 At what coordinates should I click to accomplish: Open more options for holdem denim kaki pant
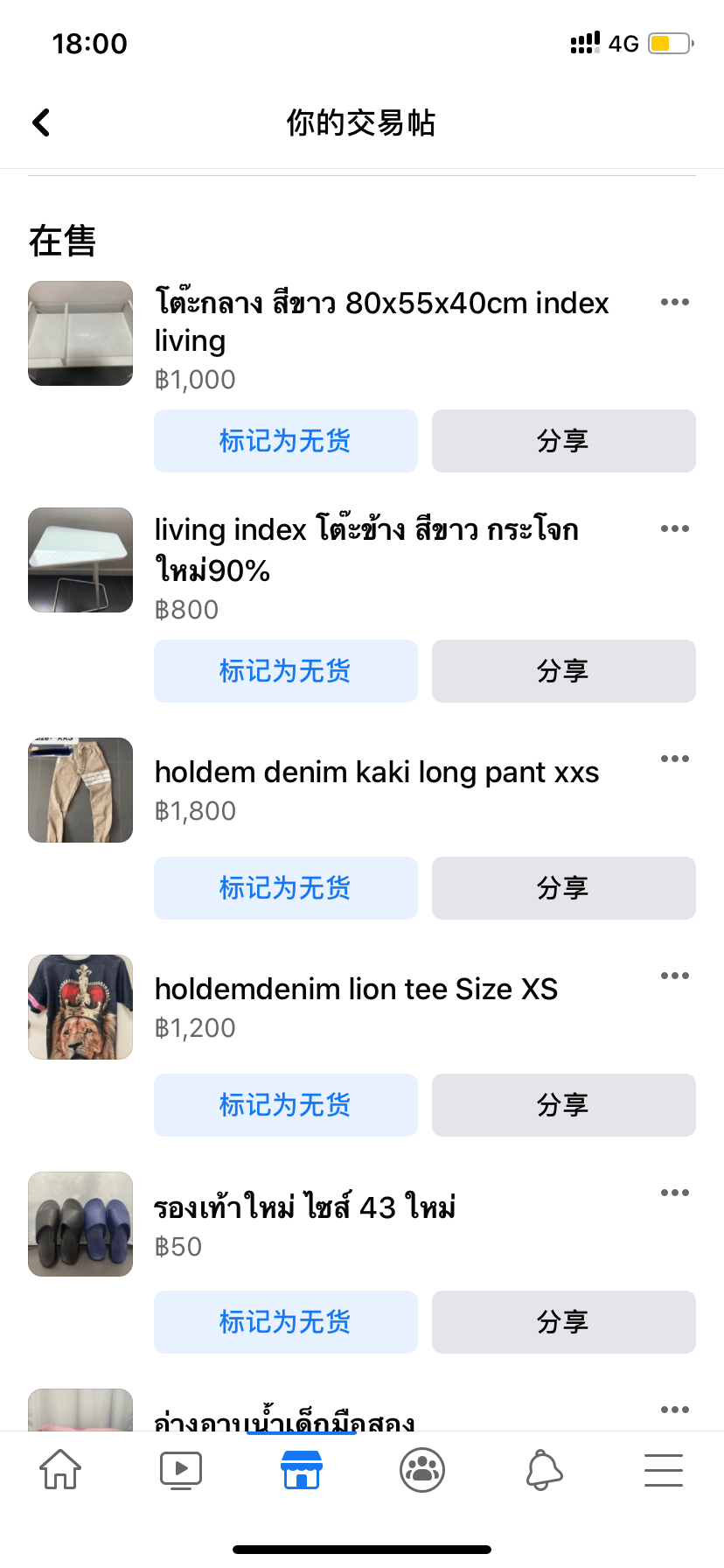pos(674,759)
